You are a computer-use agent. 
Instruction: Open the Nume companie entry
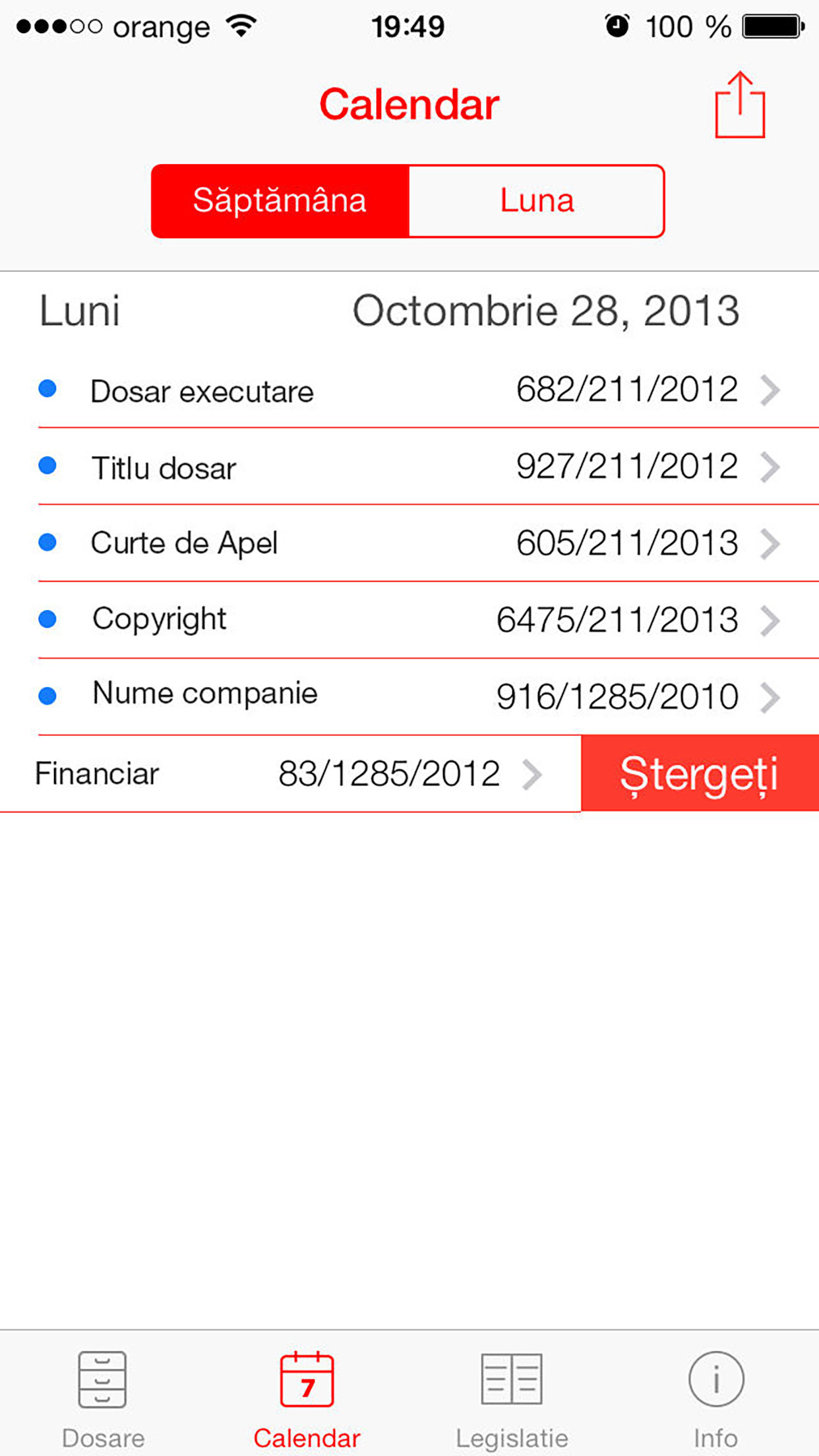click(409, 696)
